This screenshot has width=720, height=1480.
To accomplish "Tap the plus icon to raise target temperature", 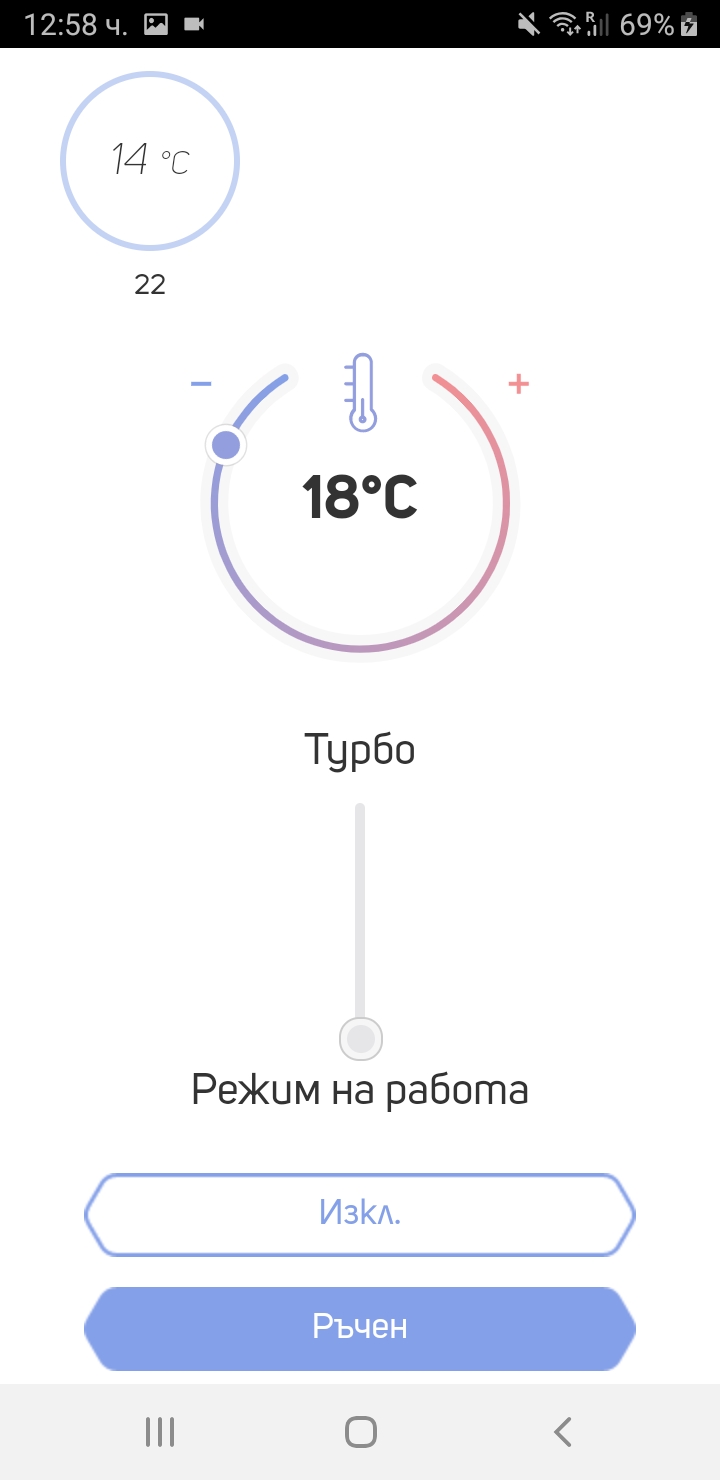I will (x=519, y=382).
